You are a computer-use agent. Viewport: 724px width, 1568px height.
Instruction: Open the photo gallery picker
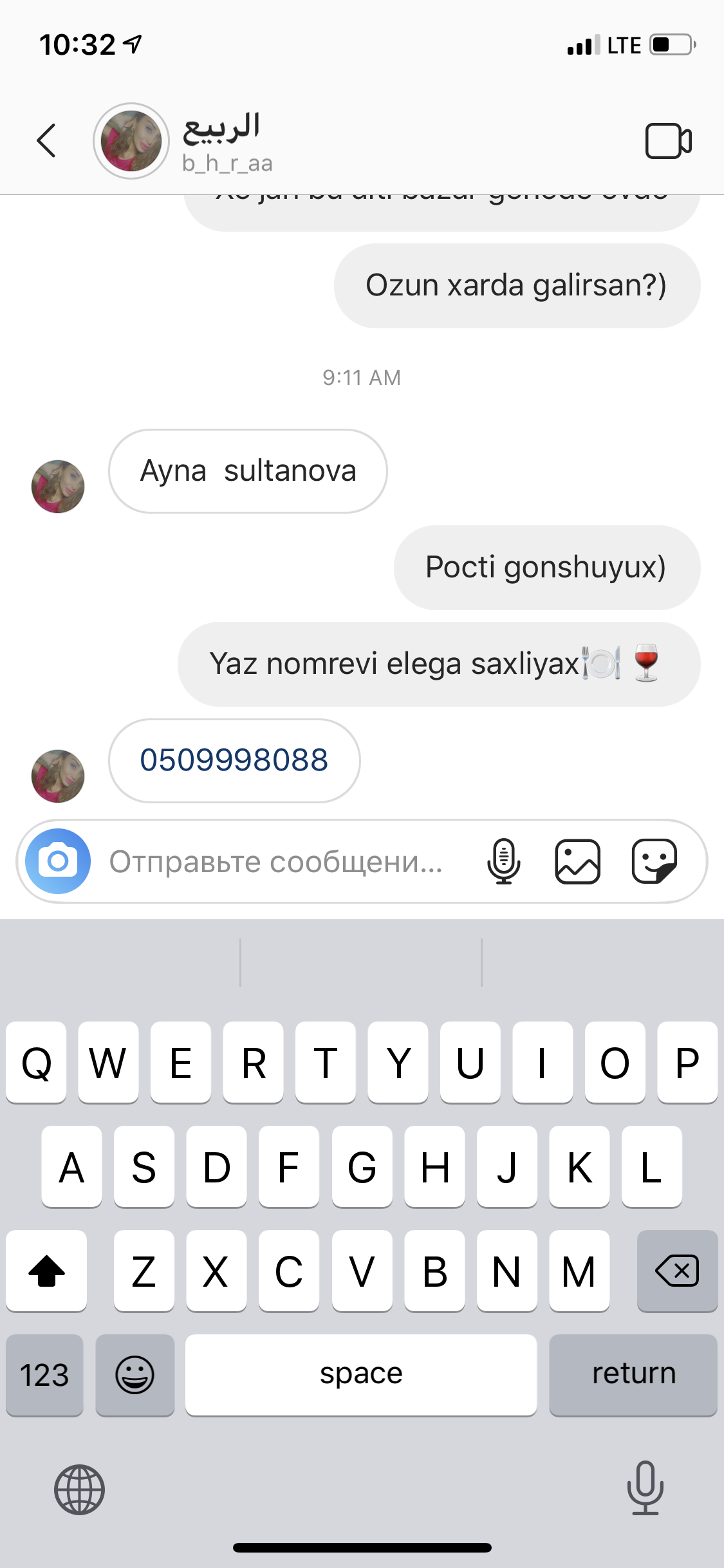(x=577, y=861)
